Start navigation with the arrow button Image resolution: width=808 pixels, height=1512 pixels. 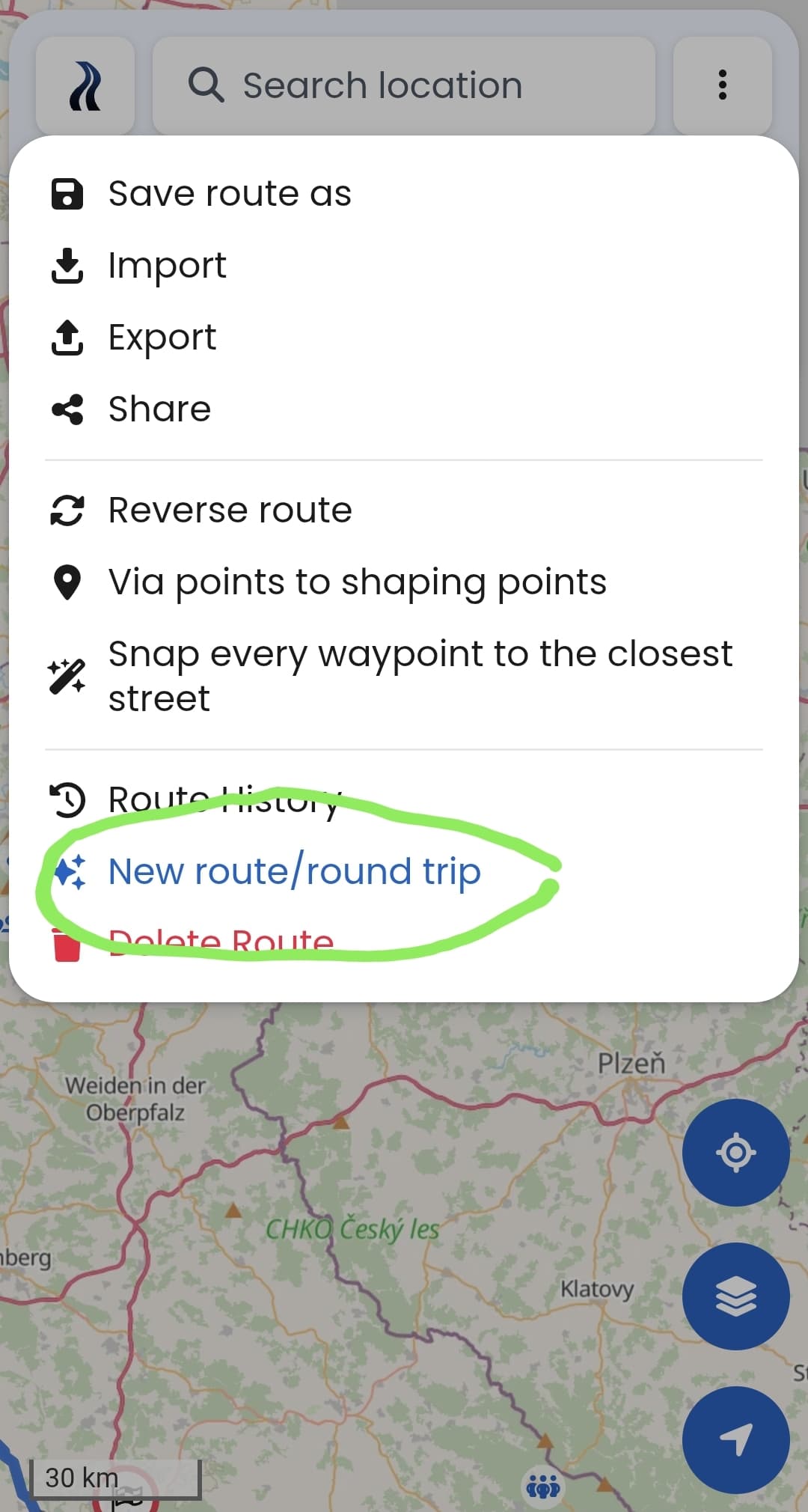tap(736, 1440)
